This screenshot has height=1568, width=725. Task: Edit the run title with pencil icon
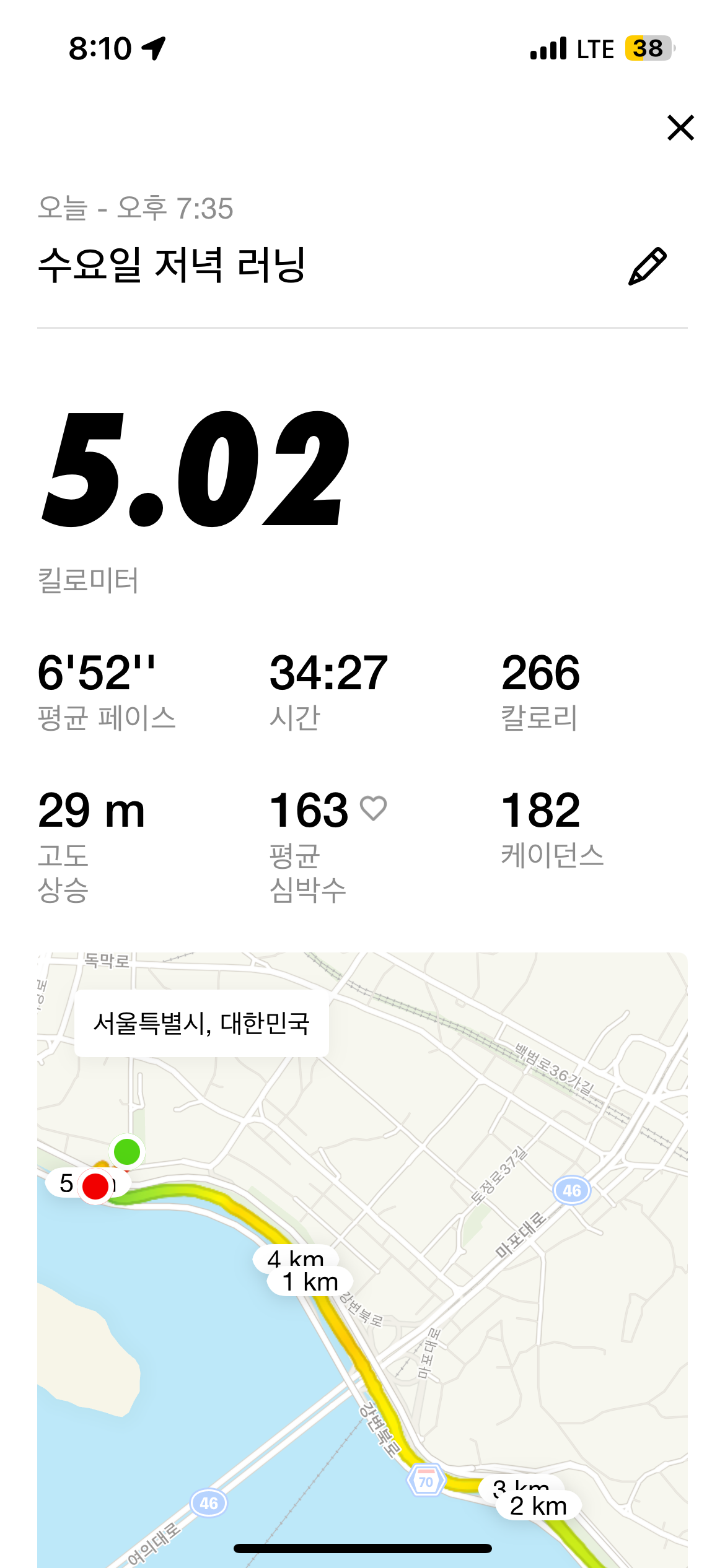point(647,266)
